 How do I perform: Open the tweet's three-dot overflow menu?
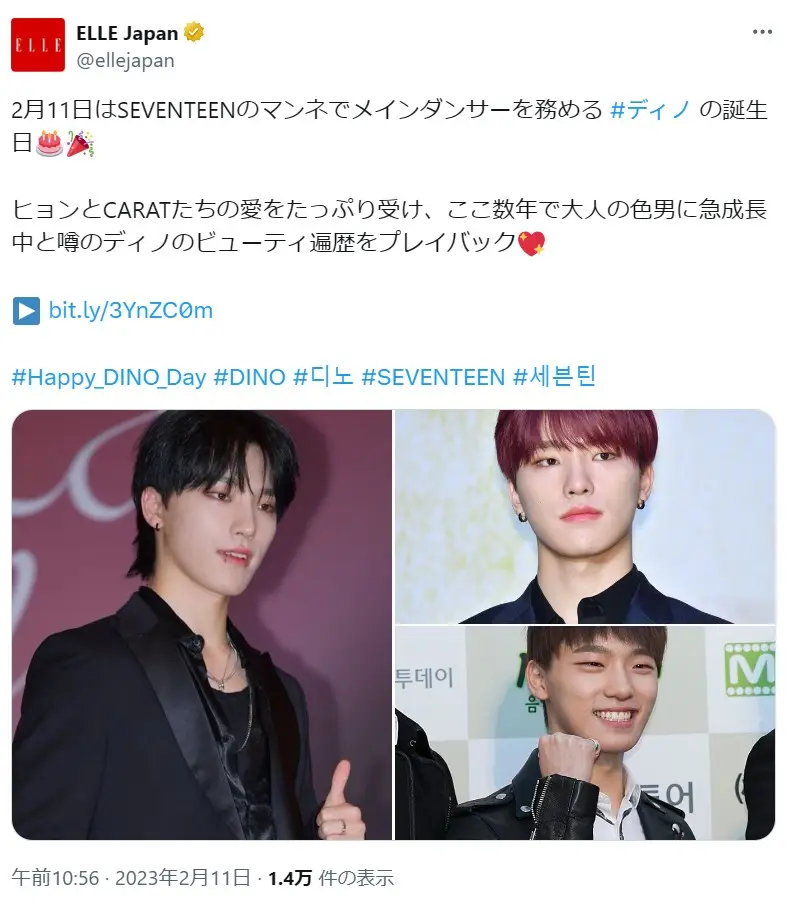(762, 34)
